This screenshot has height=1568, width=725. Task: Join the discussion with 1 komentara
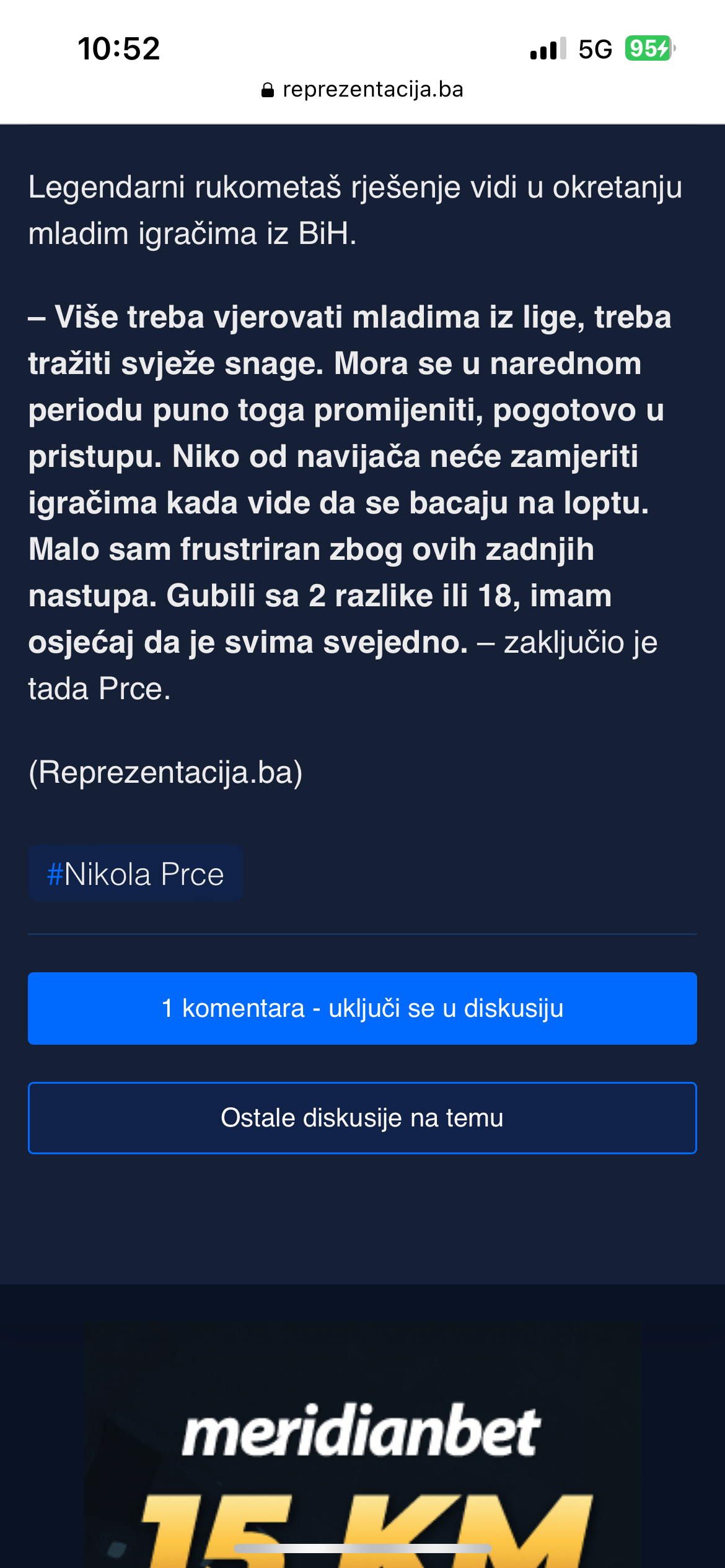pyautogui.click(x=362, y=1008)
